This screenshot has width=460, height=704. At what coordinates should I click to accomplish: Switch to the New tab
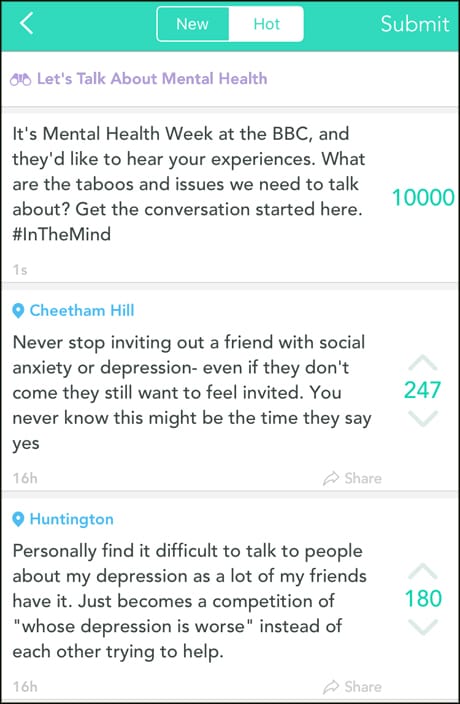[x=193, y=24]
